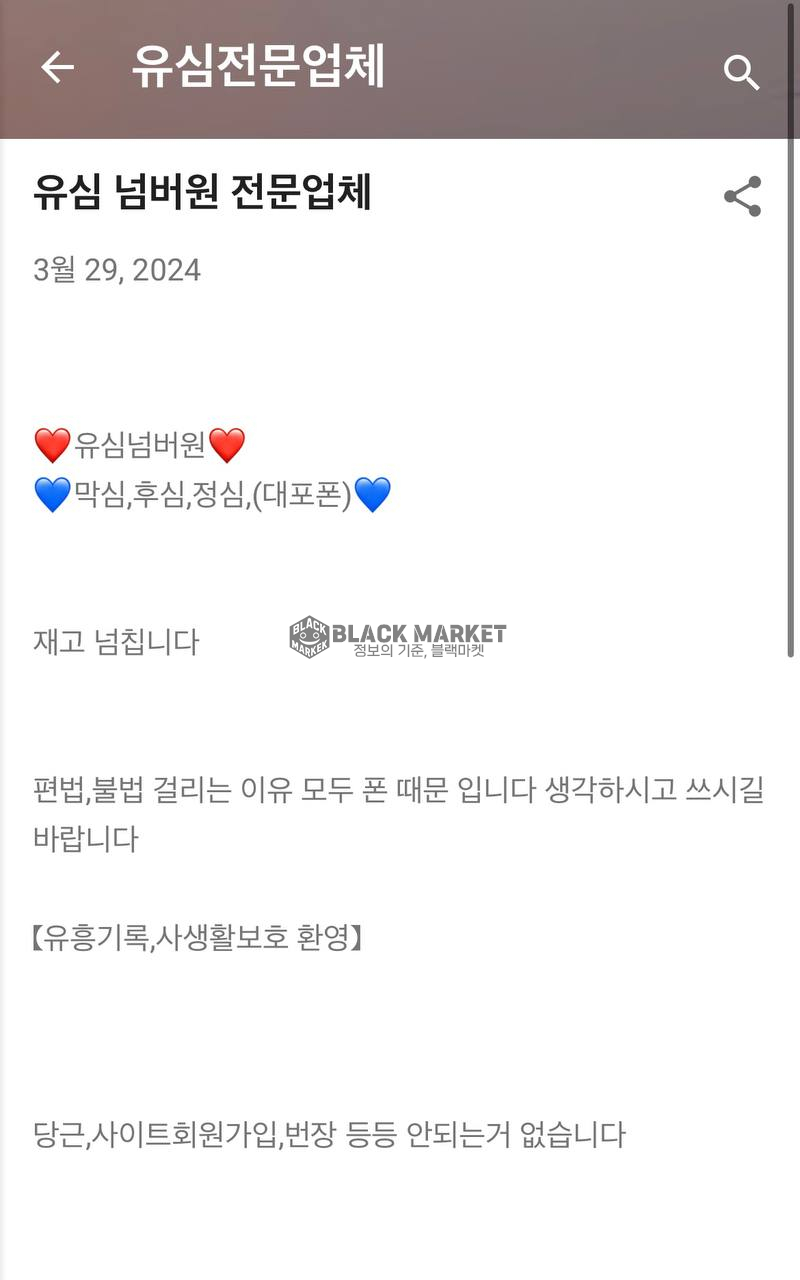Share this post via share icon
This screenshot has height=1280, width=800.
pyautogui.click(x=742, y=197)
